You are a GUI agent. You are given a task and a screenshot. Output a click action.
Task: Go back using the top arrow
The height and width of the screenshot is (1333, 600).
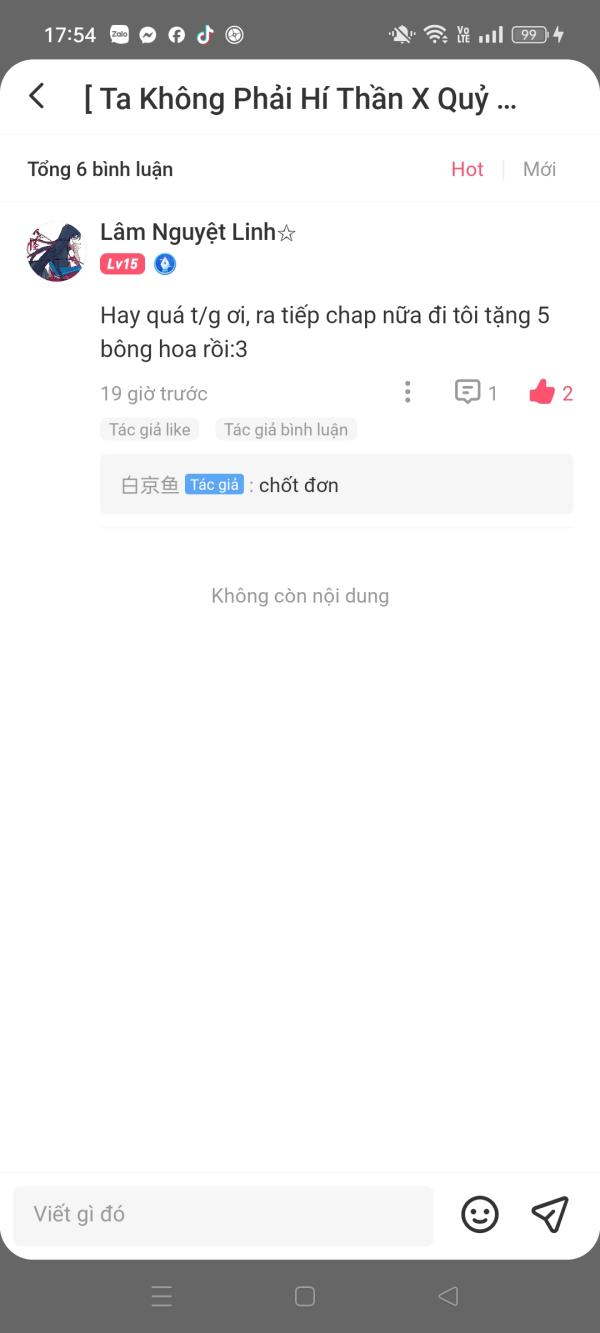click(x=37, y=97)
